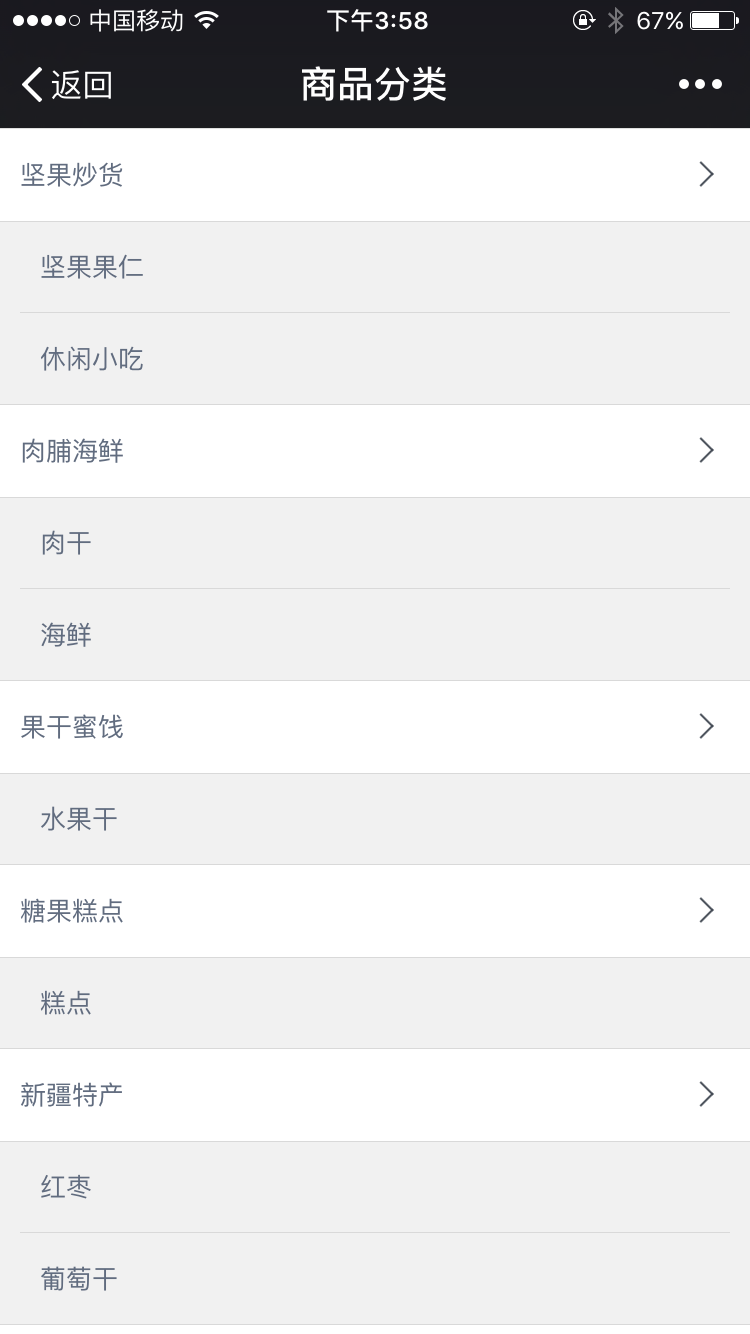
Task: Open the 果干蜜饯 category
Action: point(374,727)
